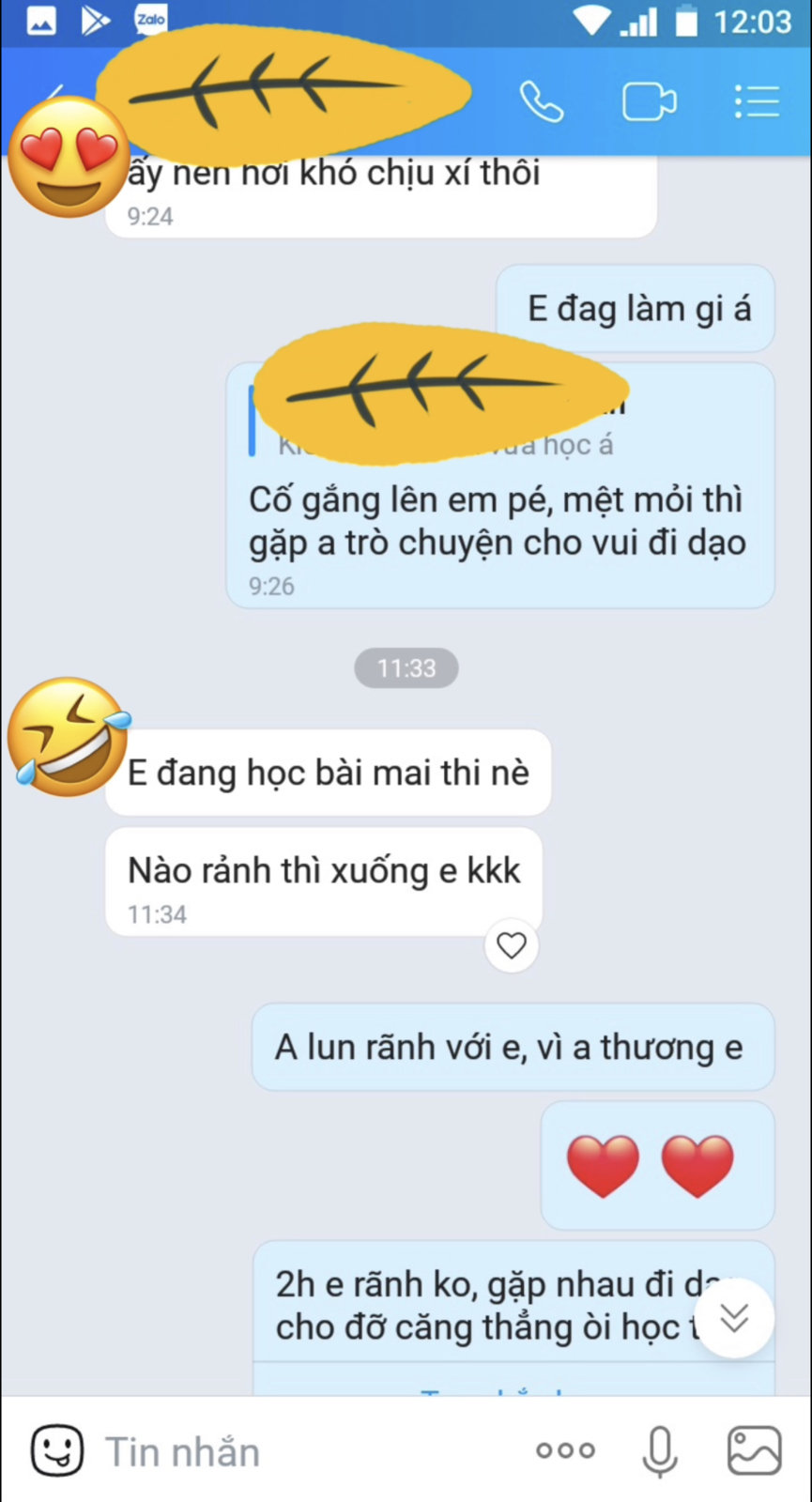
Task: Open more attachment options
Action: [565, 1450]
